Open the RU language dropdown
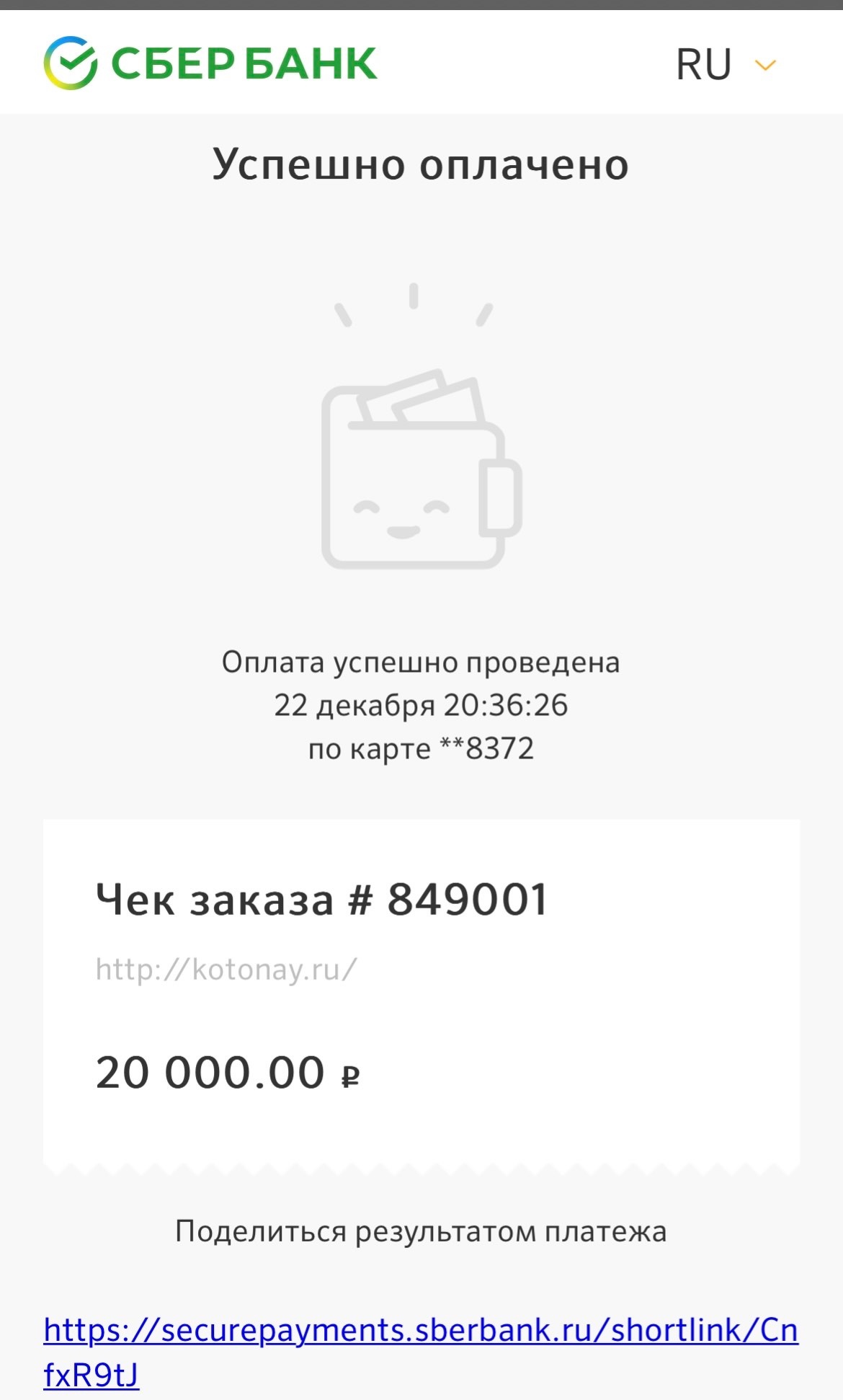Image resolution: width=843 pixels, height=1400 pixels. pyautogui.click(x=725, y=65)
